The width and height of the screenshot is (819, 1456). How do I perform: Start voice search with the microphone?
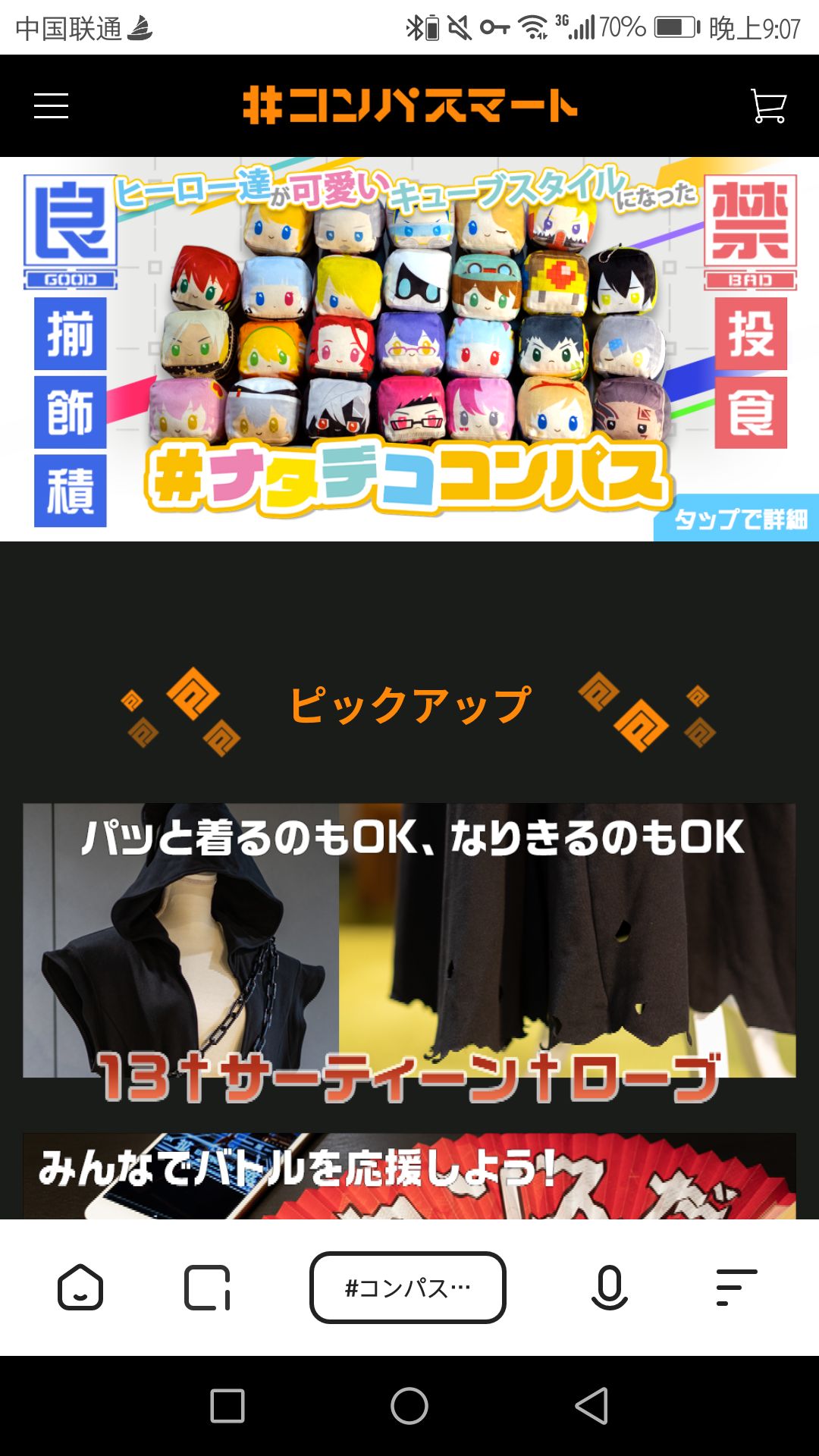coord(610,1288)
